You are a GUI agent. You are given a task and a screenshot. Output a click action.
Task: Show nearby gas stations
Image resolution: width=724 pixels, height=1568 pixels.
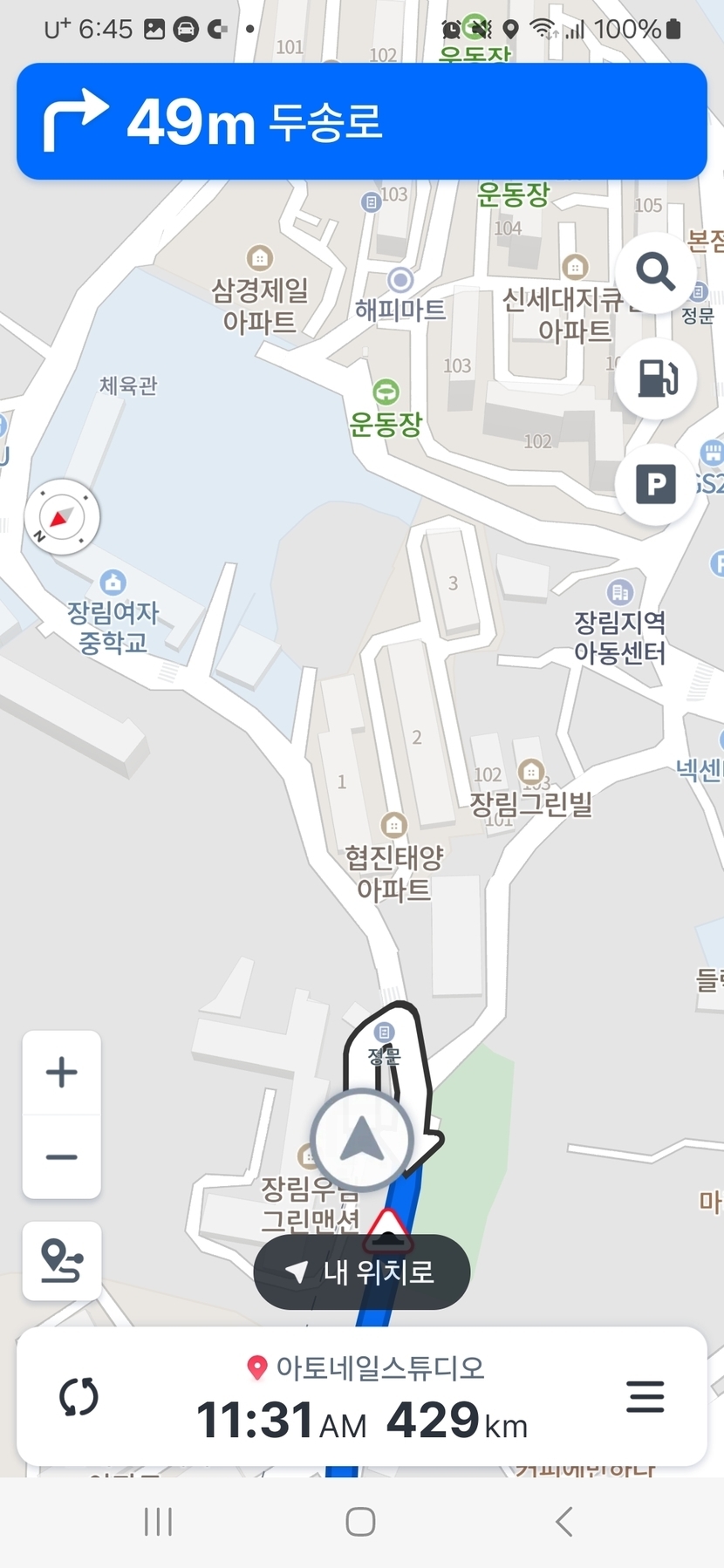pyautogui.click(x=655, y=378)
